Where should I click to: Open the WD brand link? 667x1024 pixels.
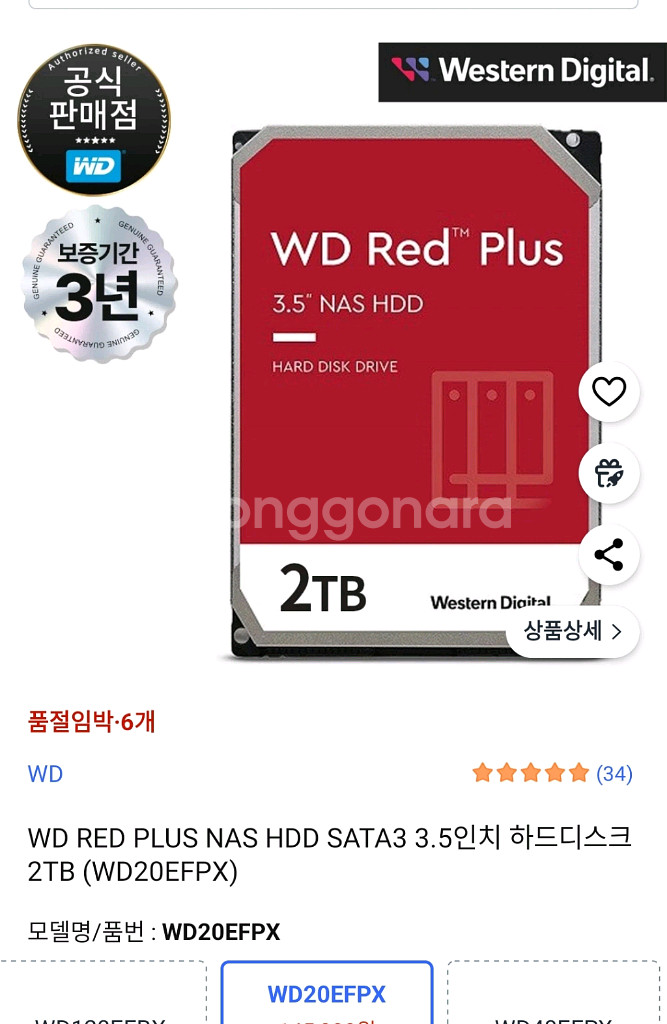click(45, 773)
